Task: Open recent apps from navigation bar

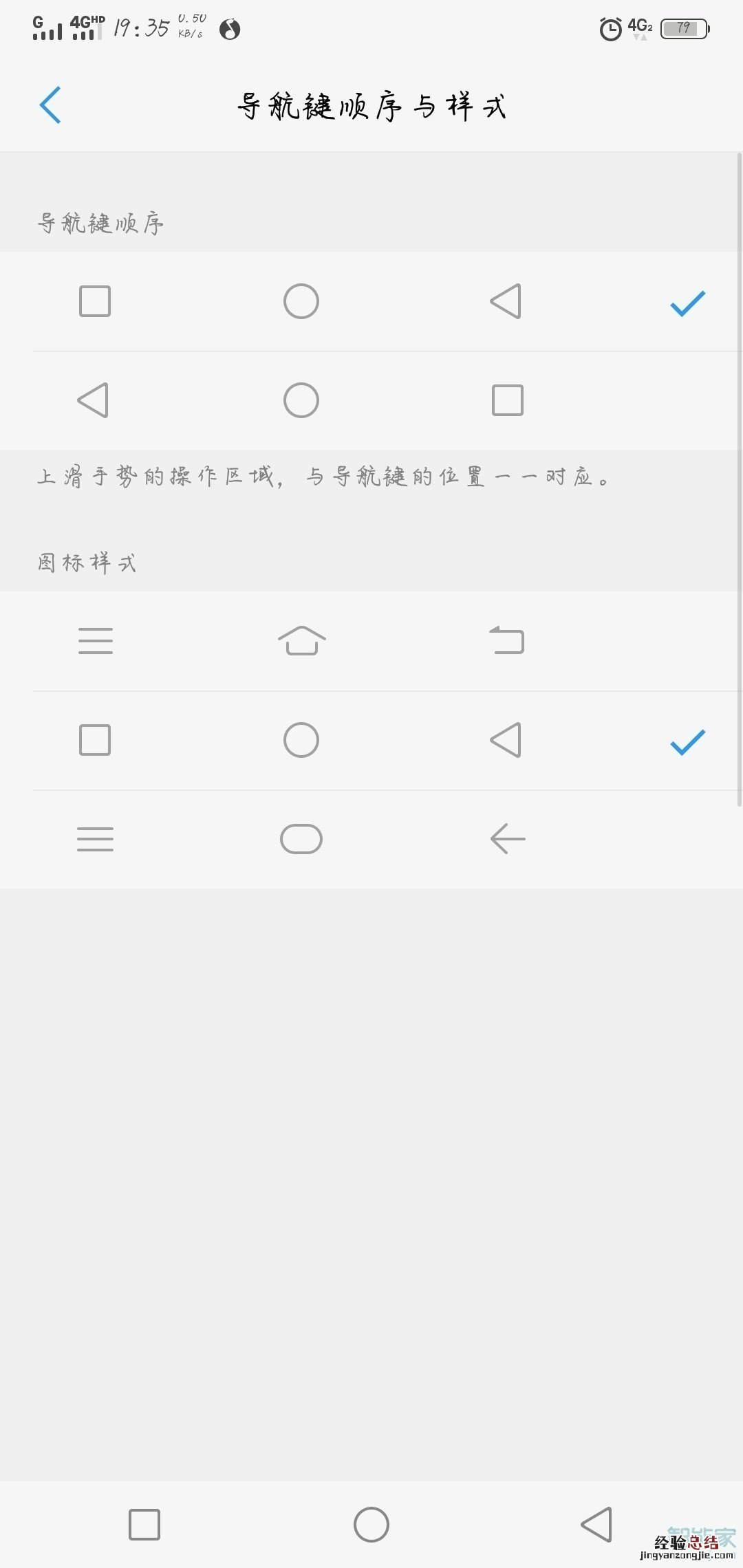Action: 144,1524
